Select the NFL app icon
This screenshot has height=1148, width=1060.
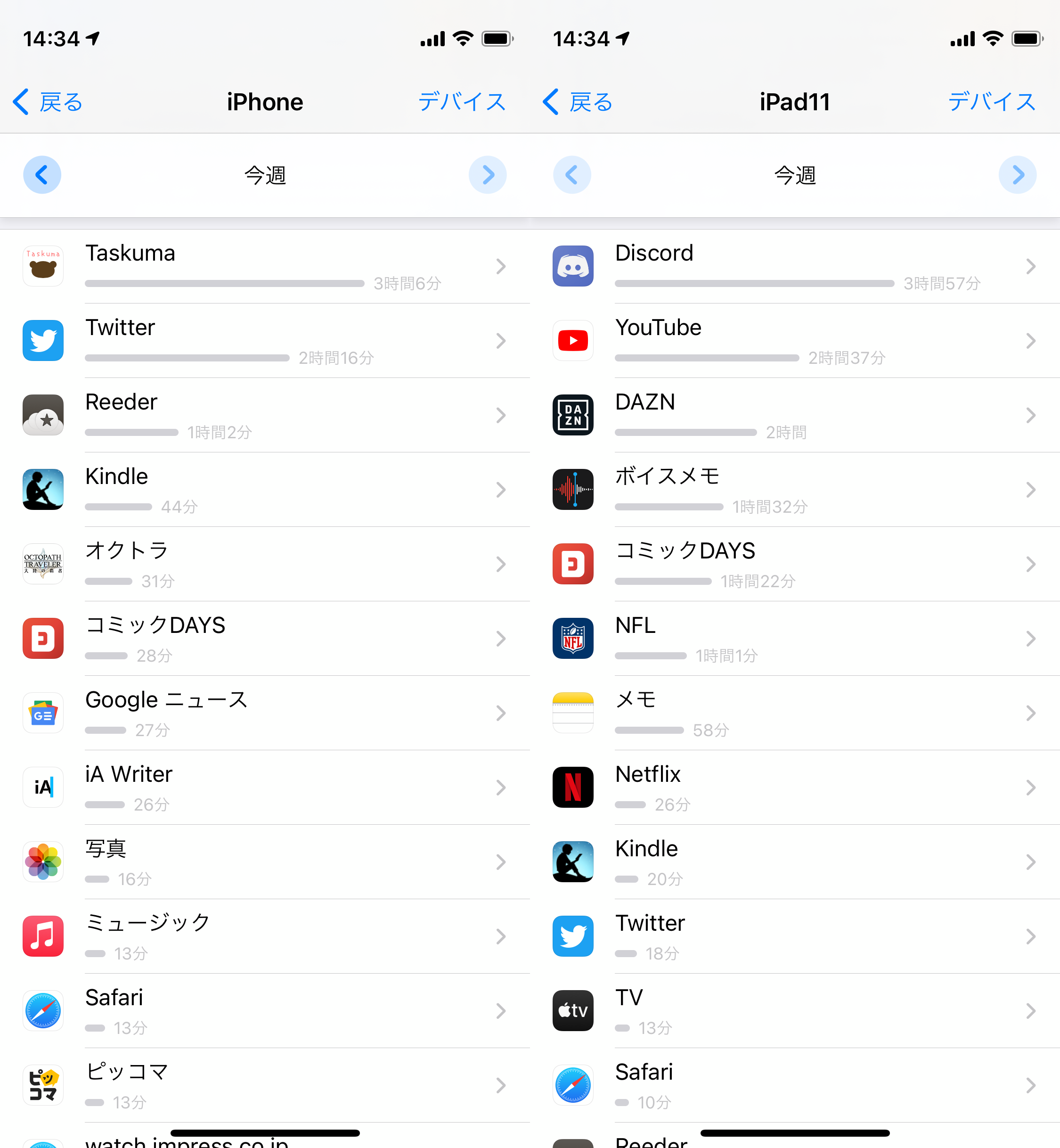pos(572,639)
